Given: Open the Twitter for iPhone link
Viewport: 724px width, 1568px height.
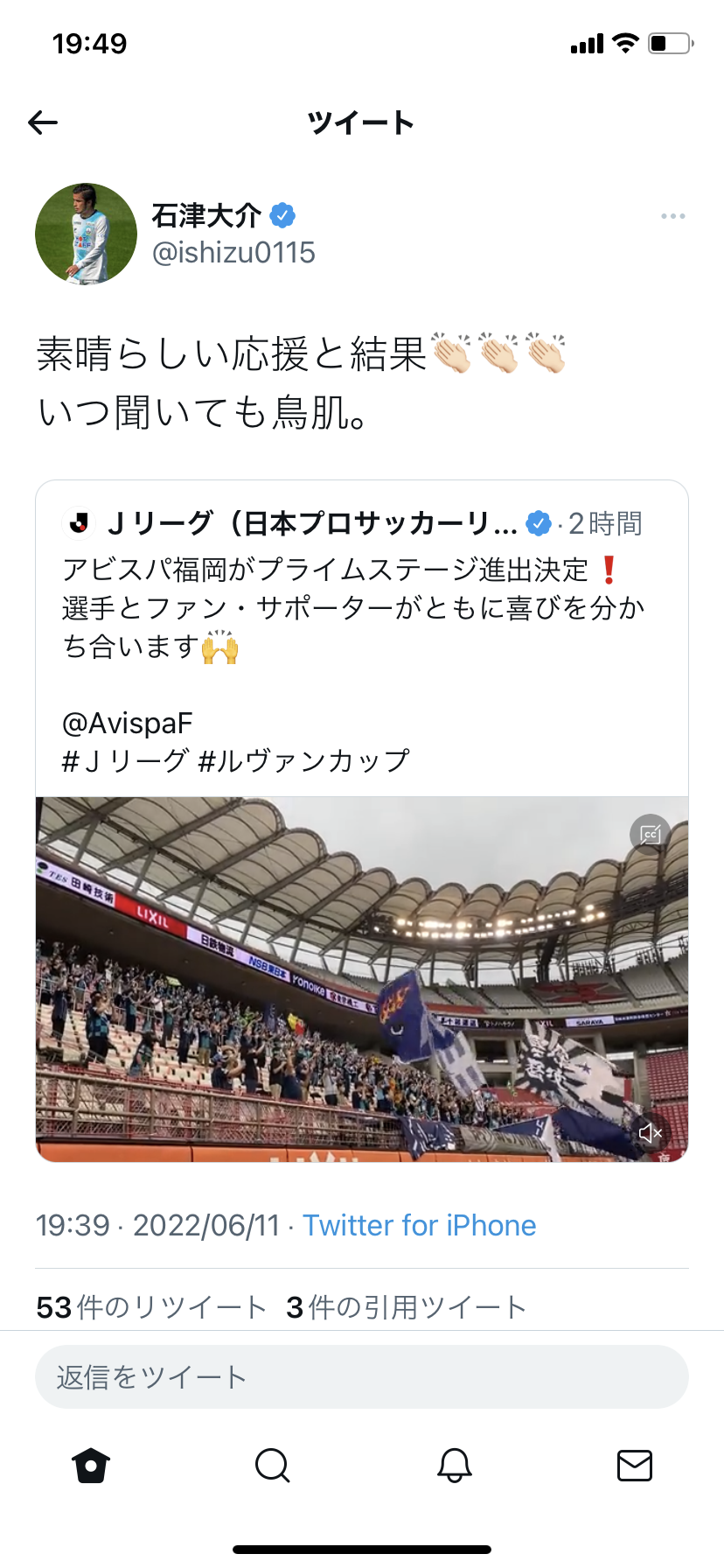Looking at the screenshot, I should click(x=419, y=1225).
